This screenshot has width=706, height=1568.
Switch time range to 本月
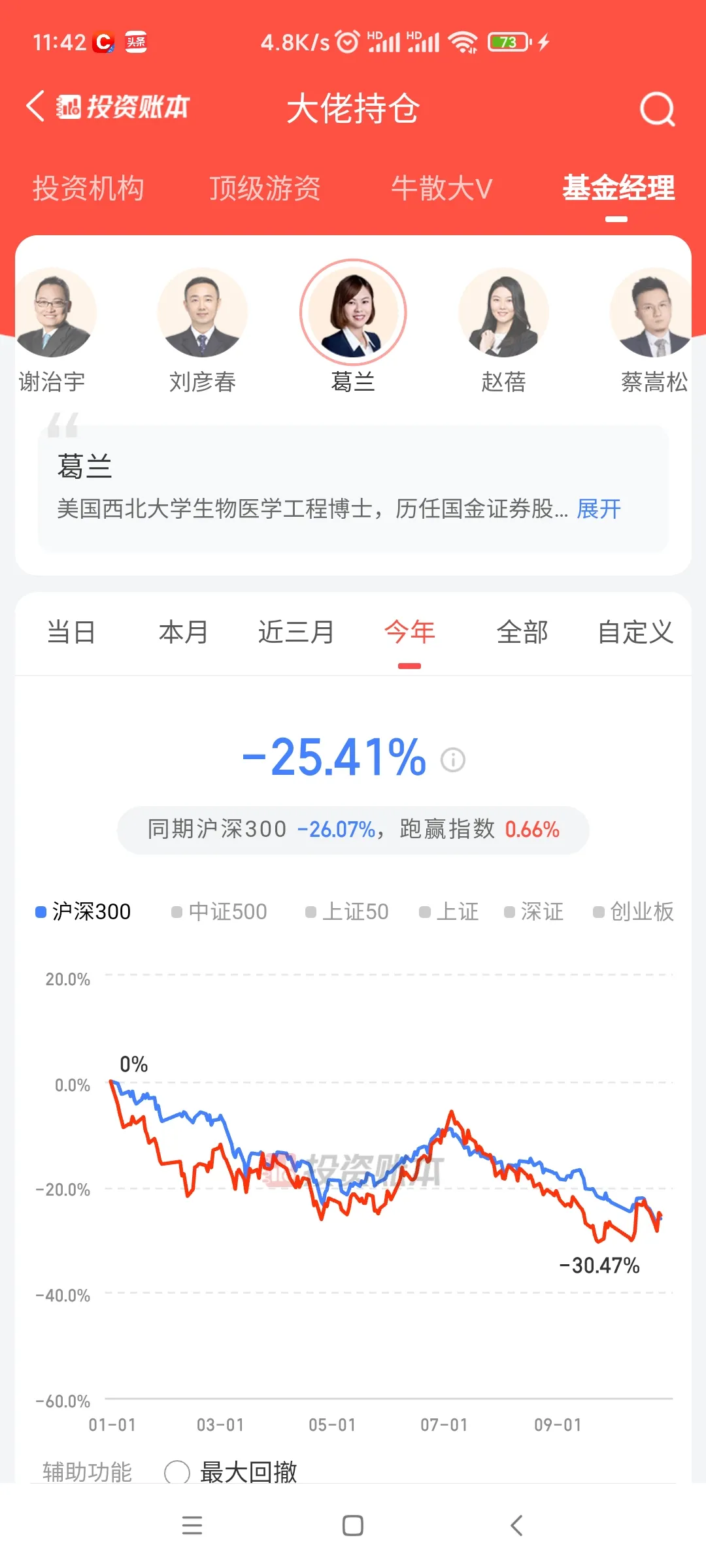[x=184, y=632]
